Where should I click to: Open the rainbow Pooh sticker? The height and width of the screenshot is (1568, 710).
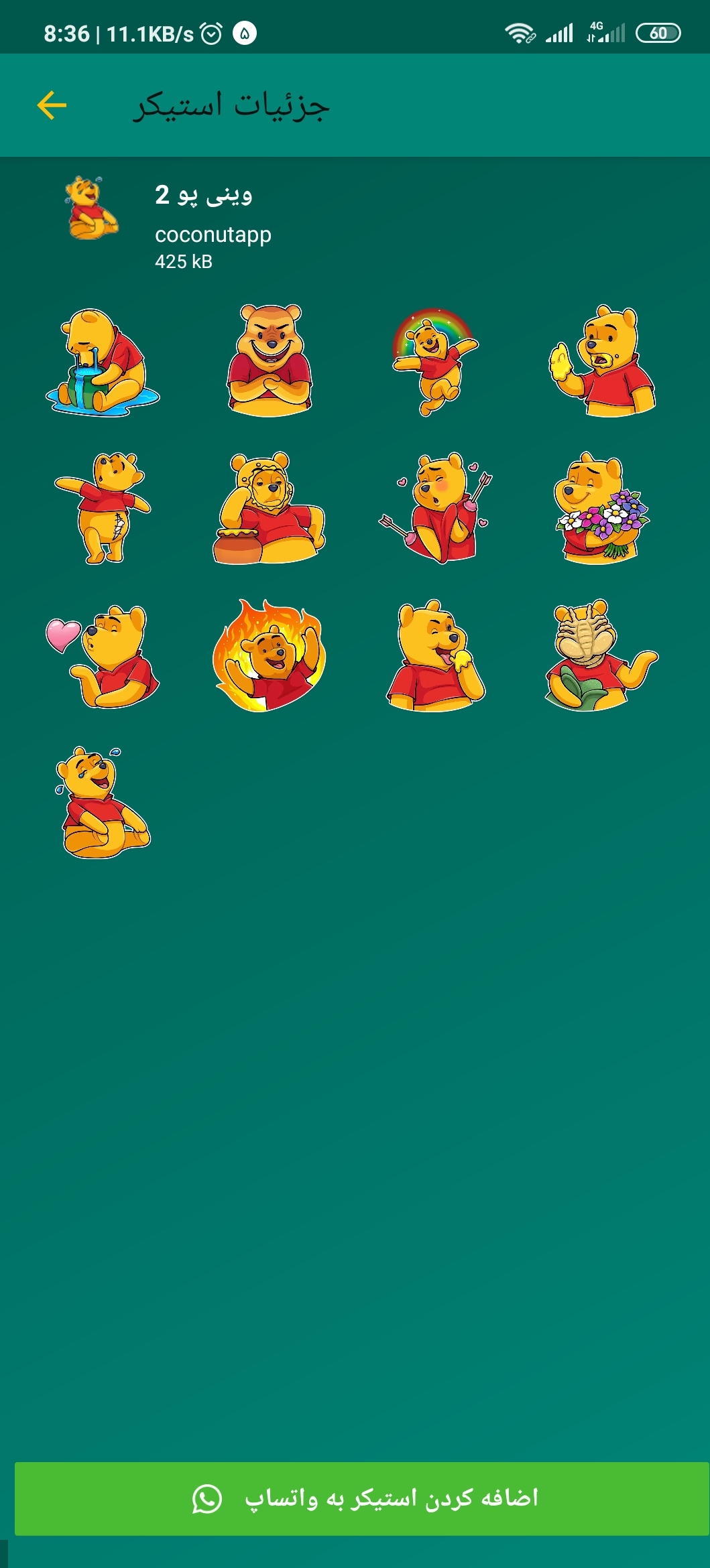coord(435,362)
